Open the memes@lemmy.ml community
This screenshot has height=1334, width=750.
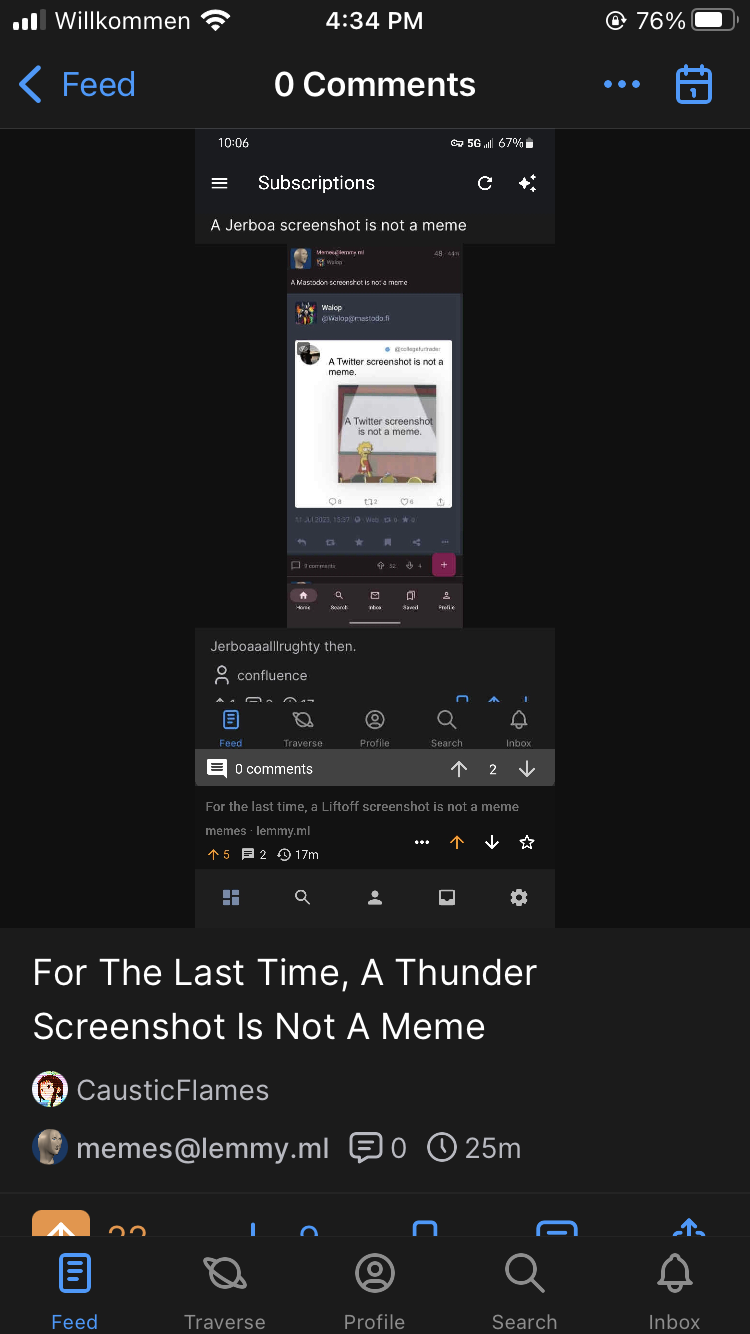point(202,1148)
